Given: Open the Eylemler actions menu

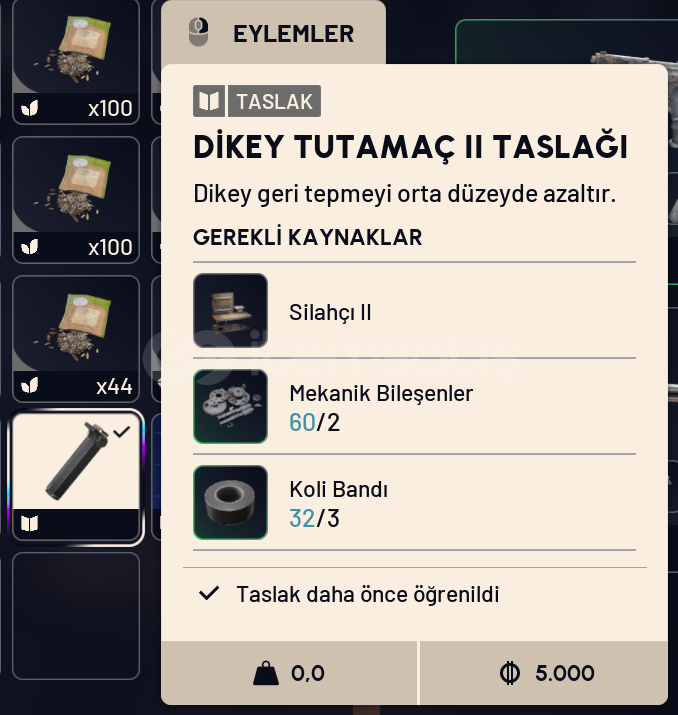Looking at the screenshot, I should click(x=272, y=33).
